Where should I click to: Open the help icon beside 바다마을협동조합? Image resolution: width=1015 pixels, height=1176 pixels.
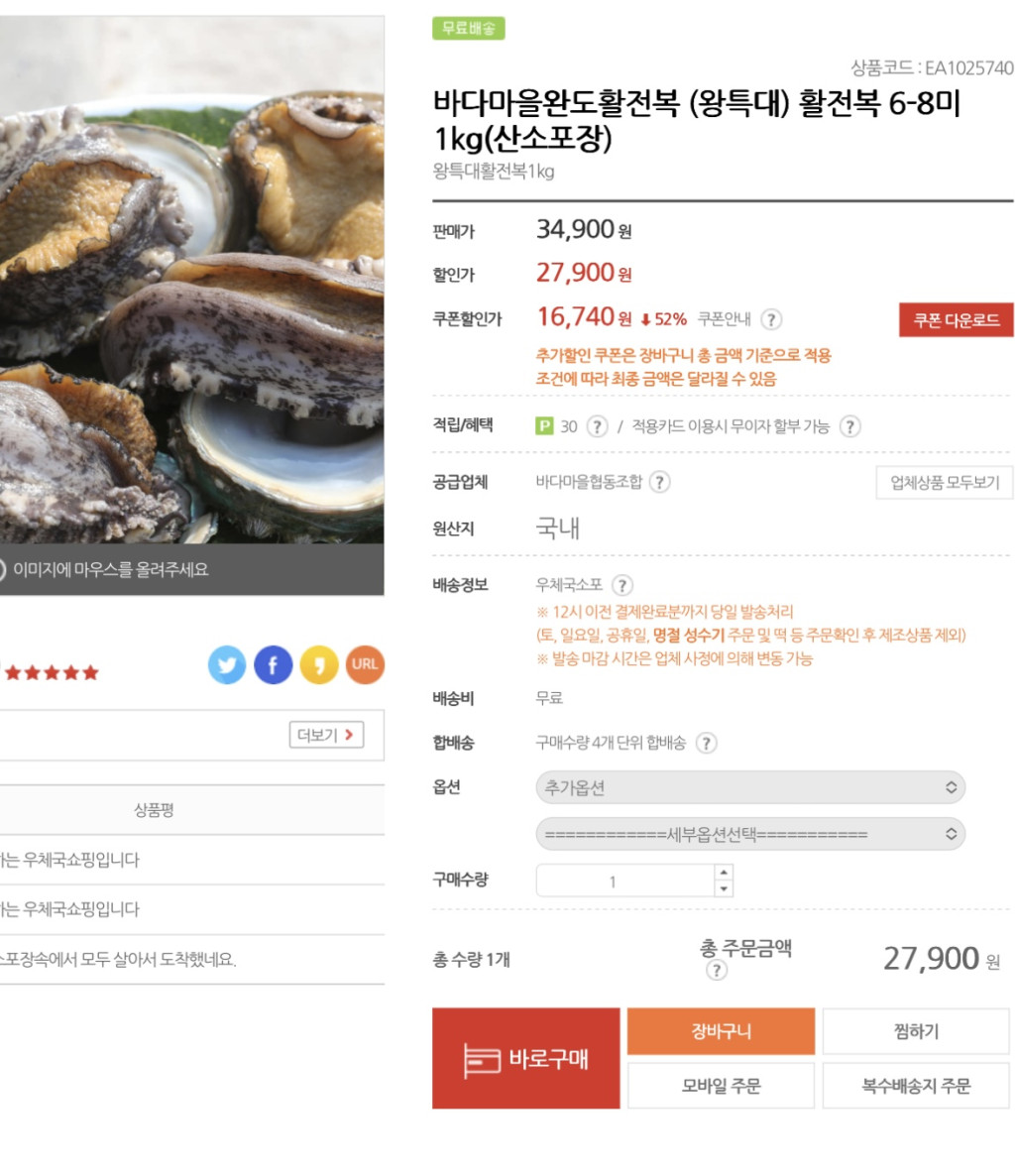(659, 482)
